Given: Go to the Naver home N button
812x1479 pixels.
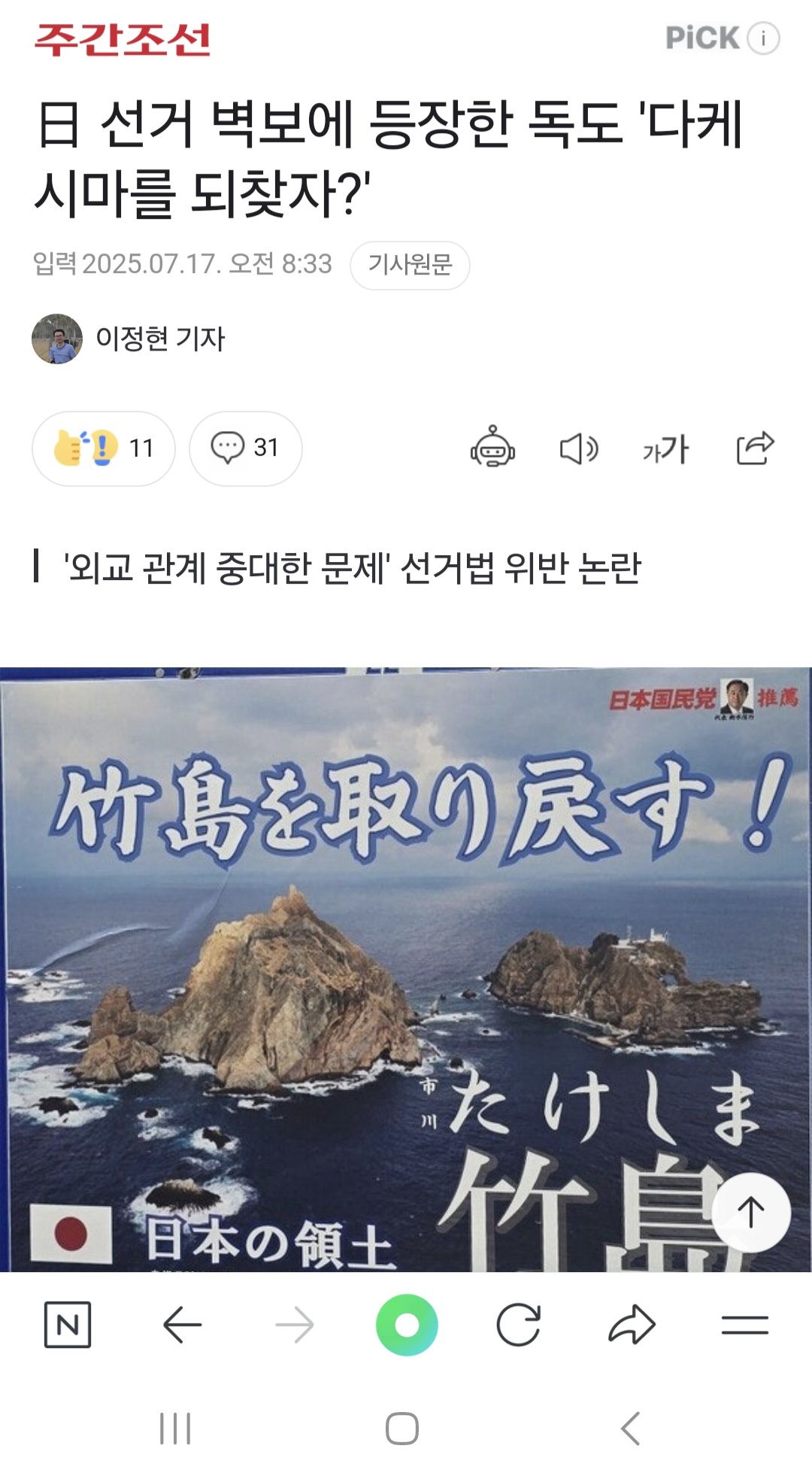Looking at the screenshot, I should (68, 1325).
